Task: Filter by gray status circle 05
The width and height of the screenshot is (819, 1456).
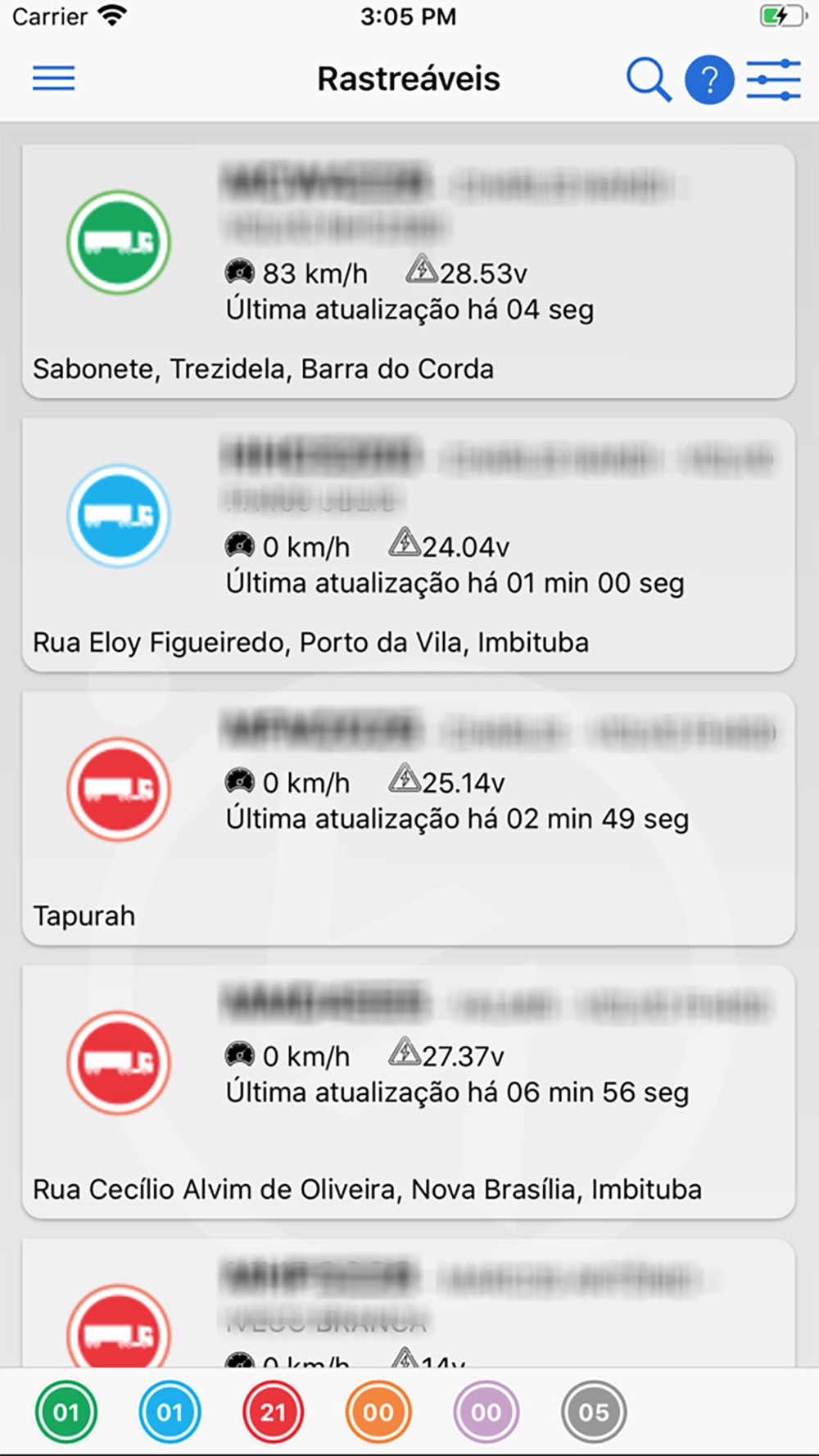Action: [x=594, y=1412]
